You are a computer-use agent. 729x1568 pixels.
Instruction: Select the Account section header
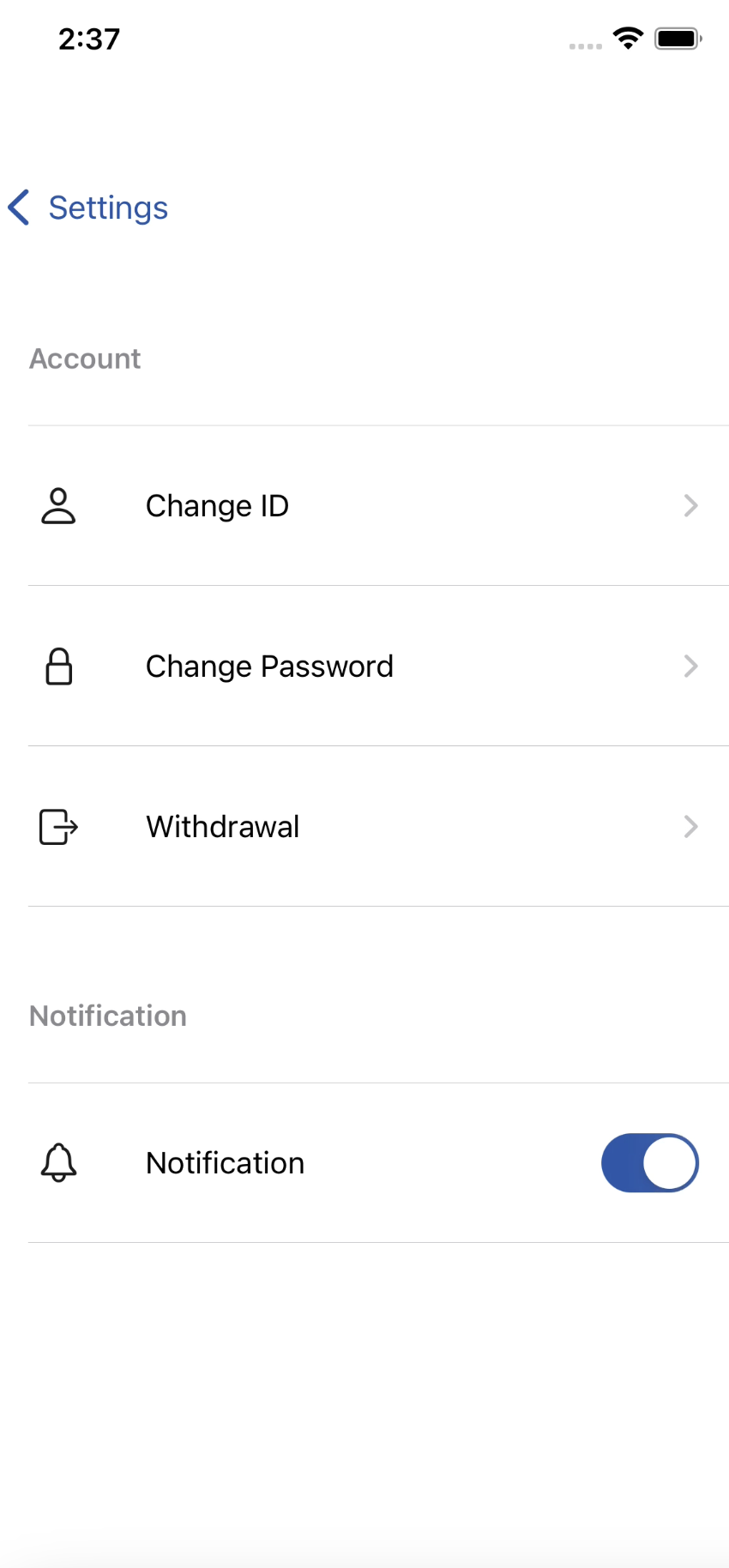(x=85, y=359)
